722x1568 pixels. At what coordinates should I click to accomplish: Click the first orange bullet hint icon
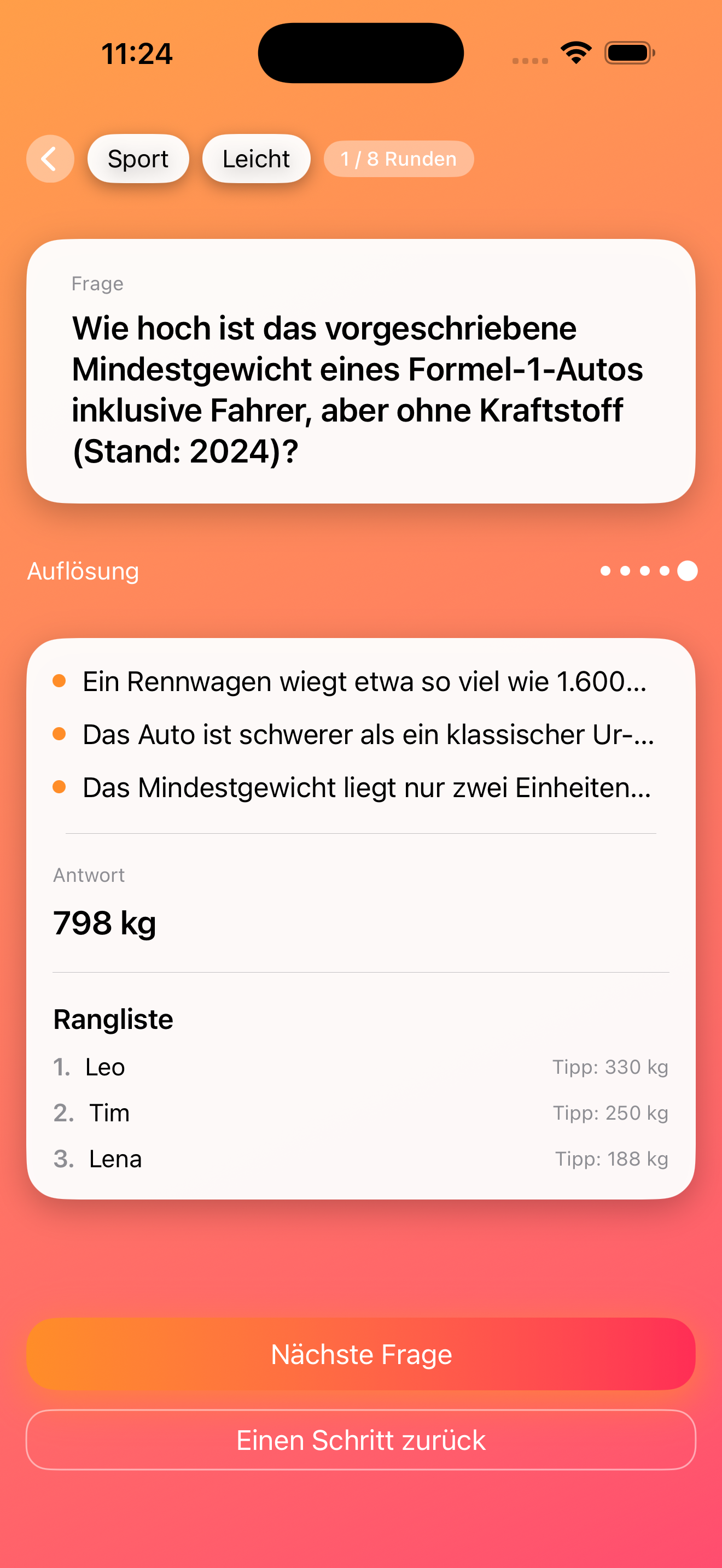59,682
